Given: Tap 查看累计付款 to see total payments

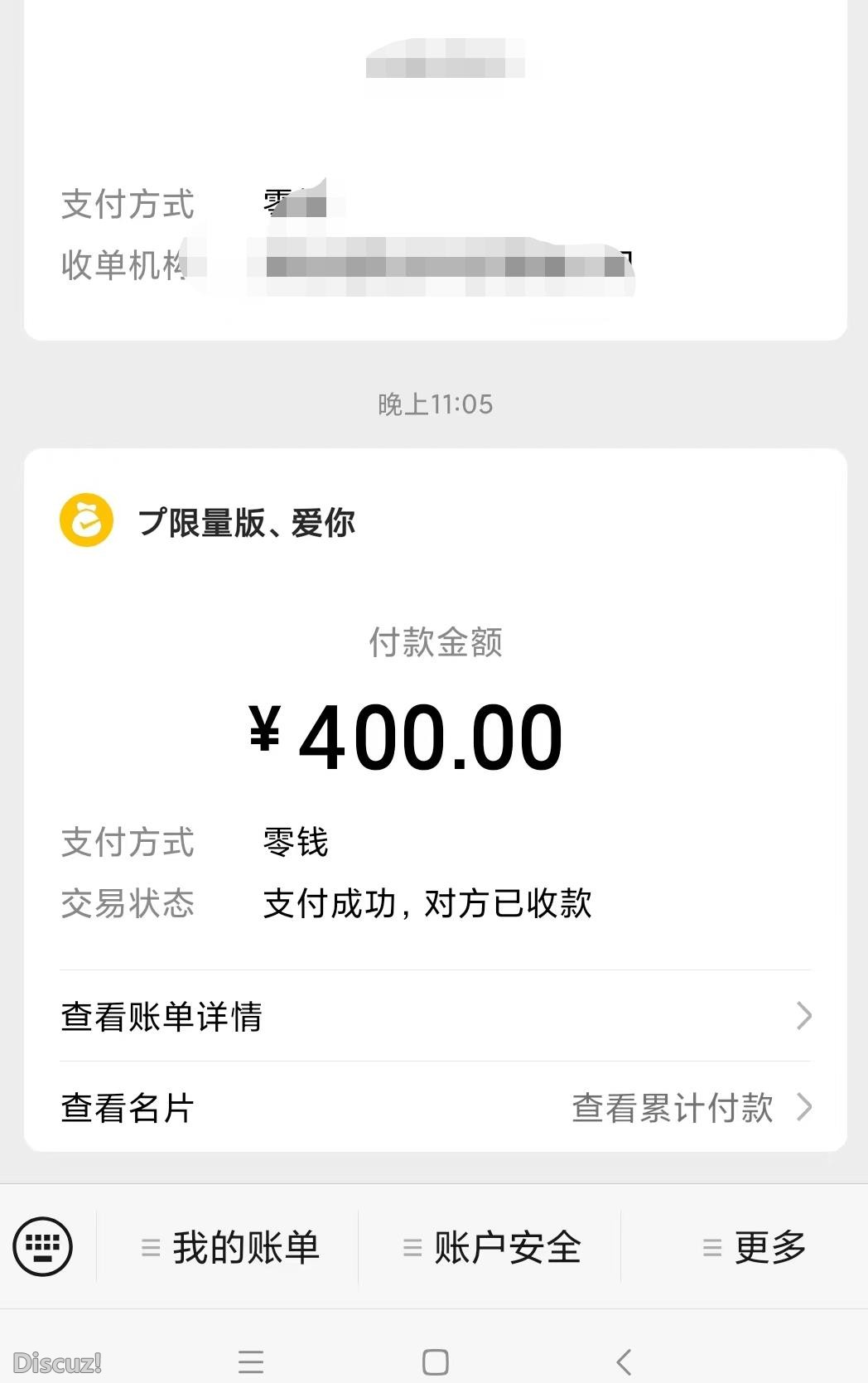Looking at the screenshot, I should coord(671,1106).
